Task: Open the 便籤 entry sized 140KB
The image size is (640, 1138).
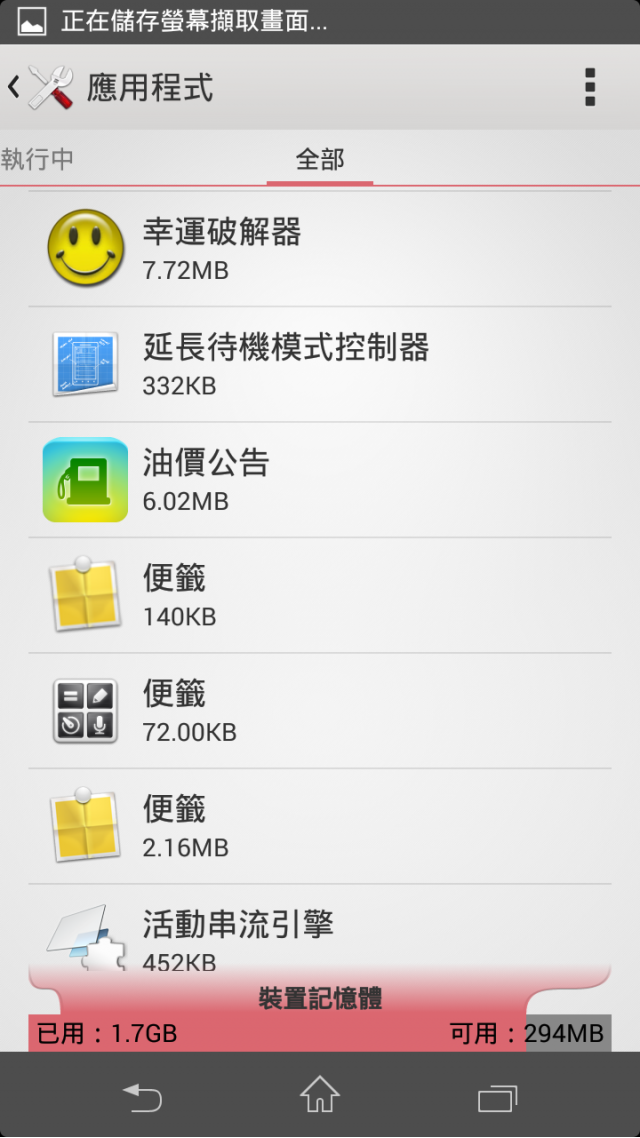Action: click(320, 595)
